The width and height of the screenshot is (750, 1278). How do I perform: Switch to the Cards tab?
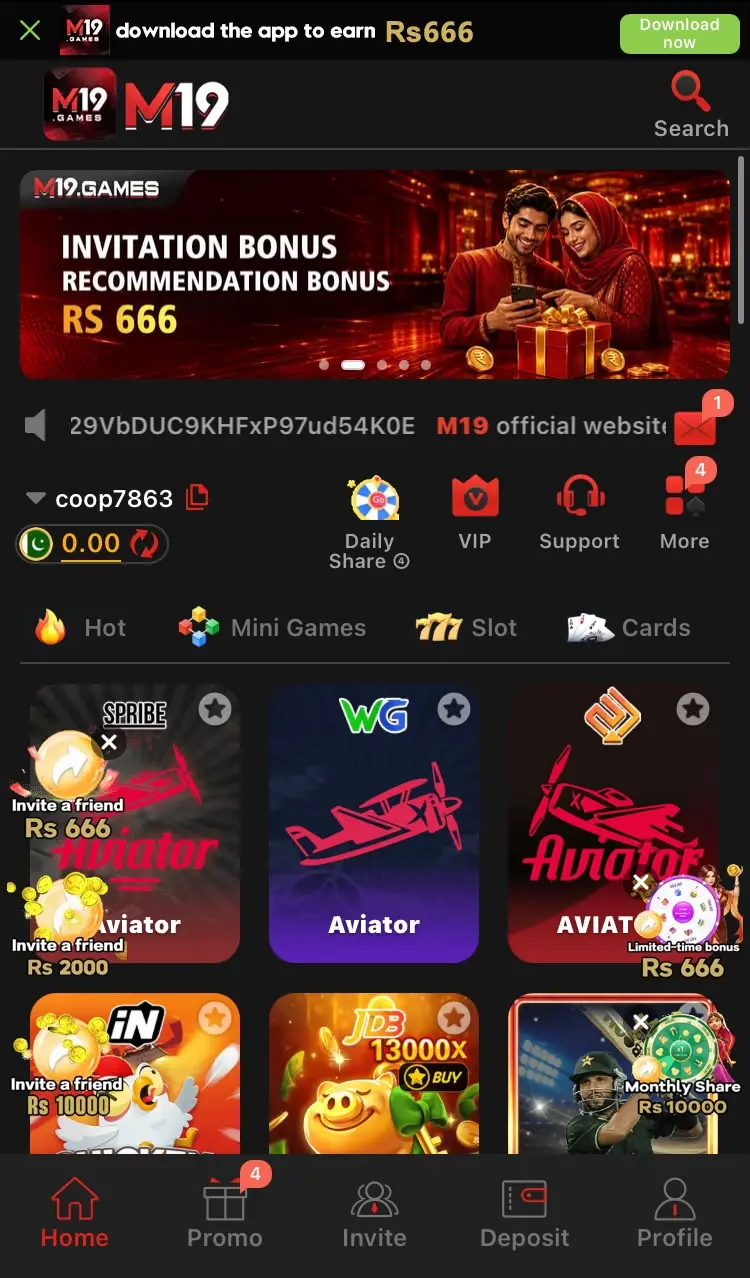click(x=628, y=628)
